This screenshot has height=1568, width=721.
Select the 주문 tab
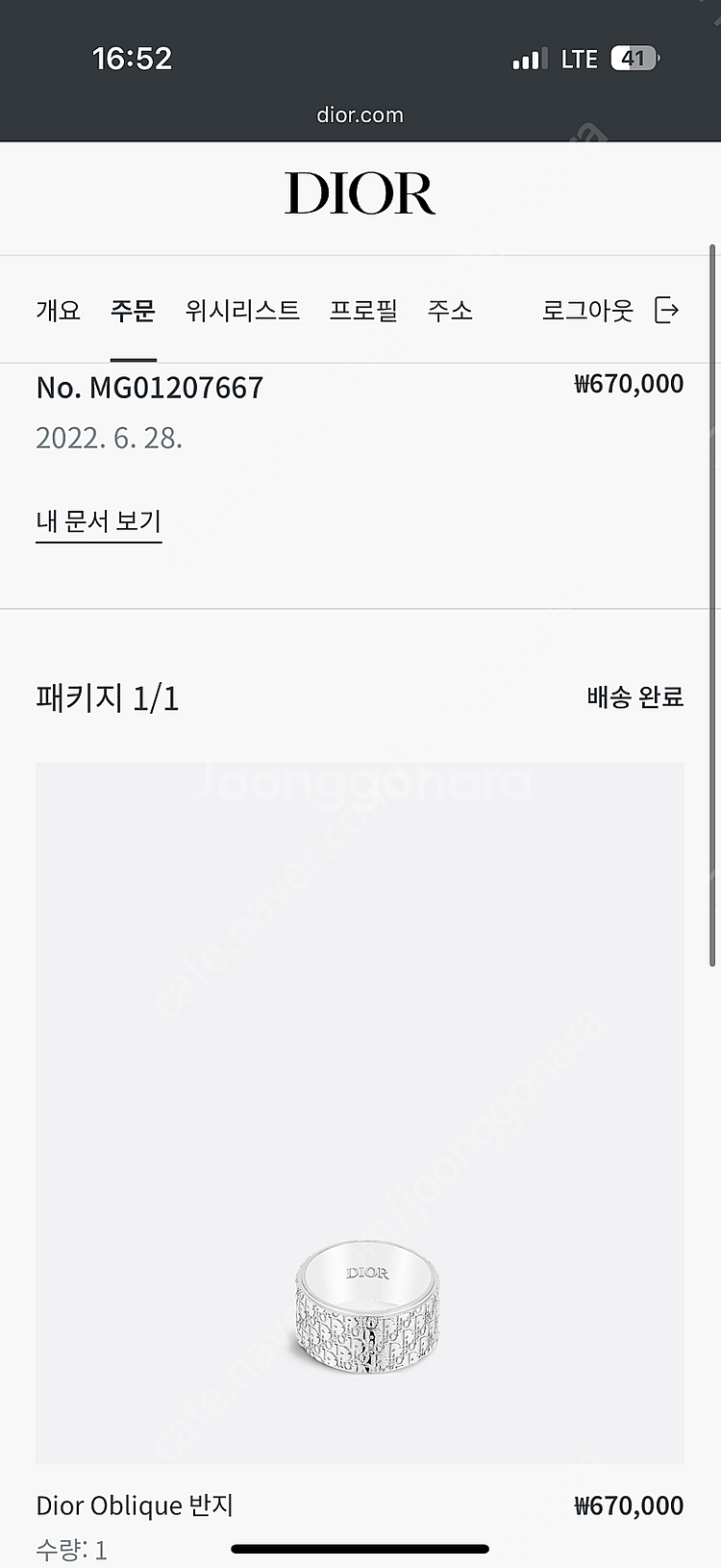pos(133,311)
